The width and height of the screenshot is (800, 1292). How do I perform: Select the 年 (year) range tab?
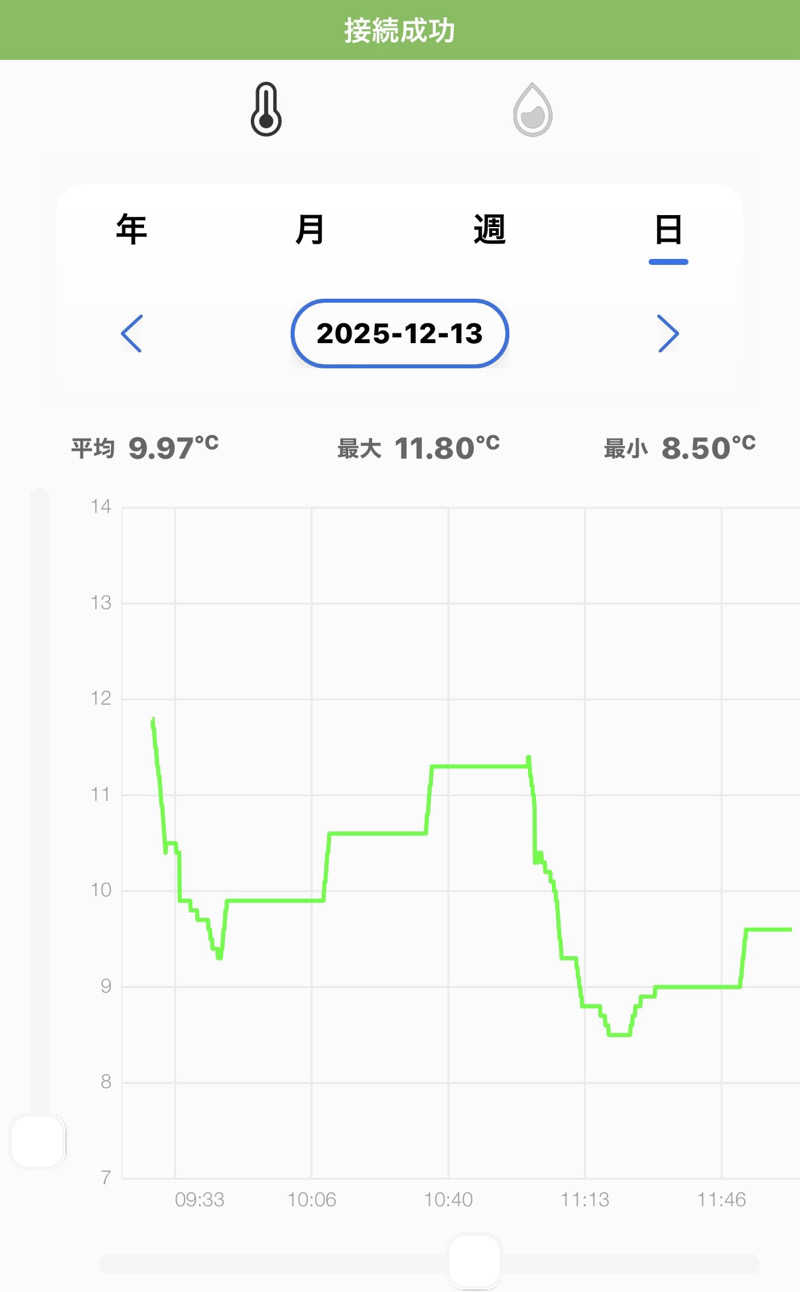(131, 230)
